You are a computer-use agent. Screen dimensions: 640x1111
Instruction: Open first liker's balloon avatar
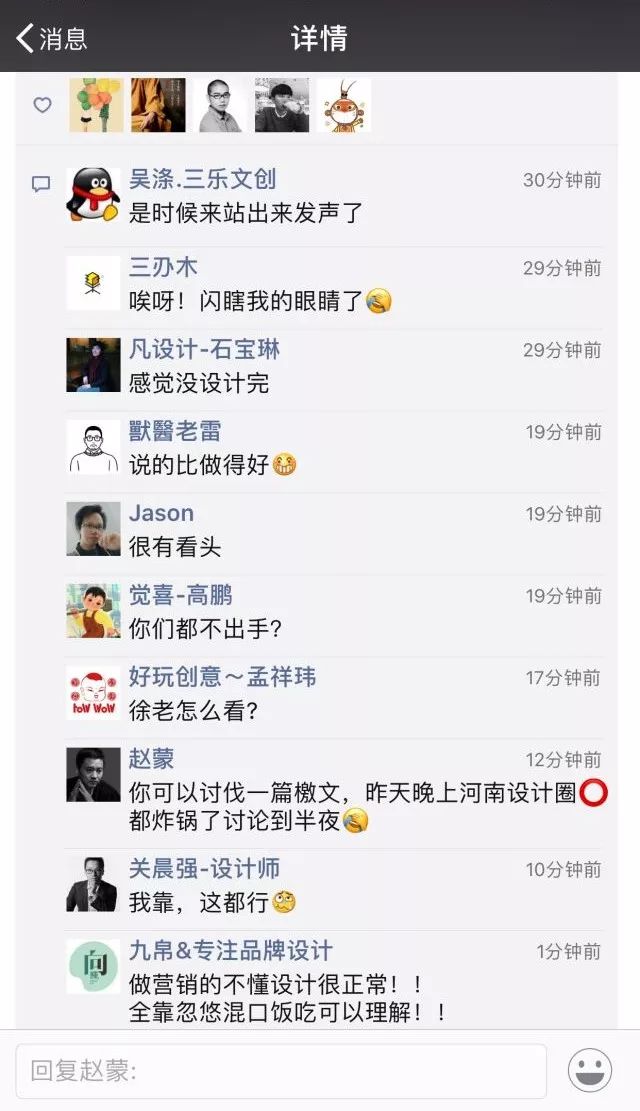coord(96,105)
